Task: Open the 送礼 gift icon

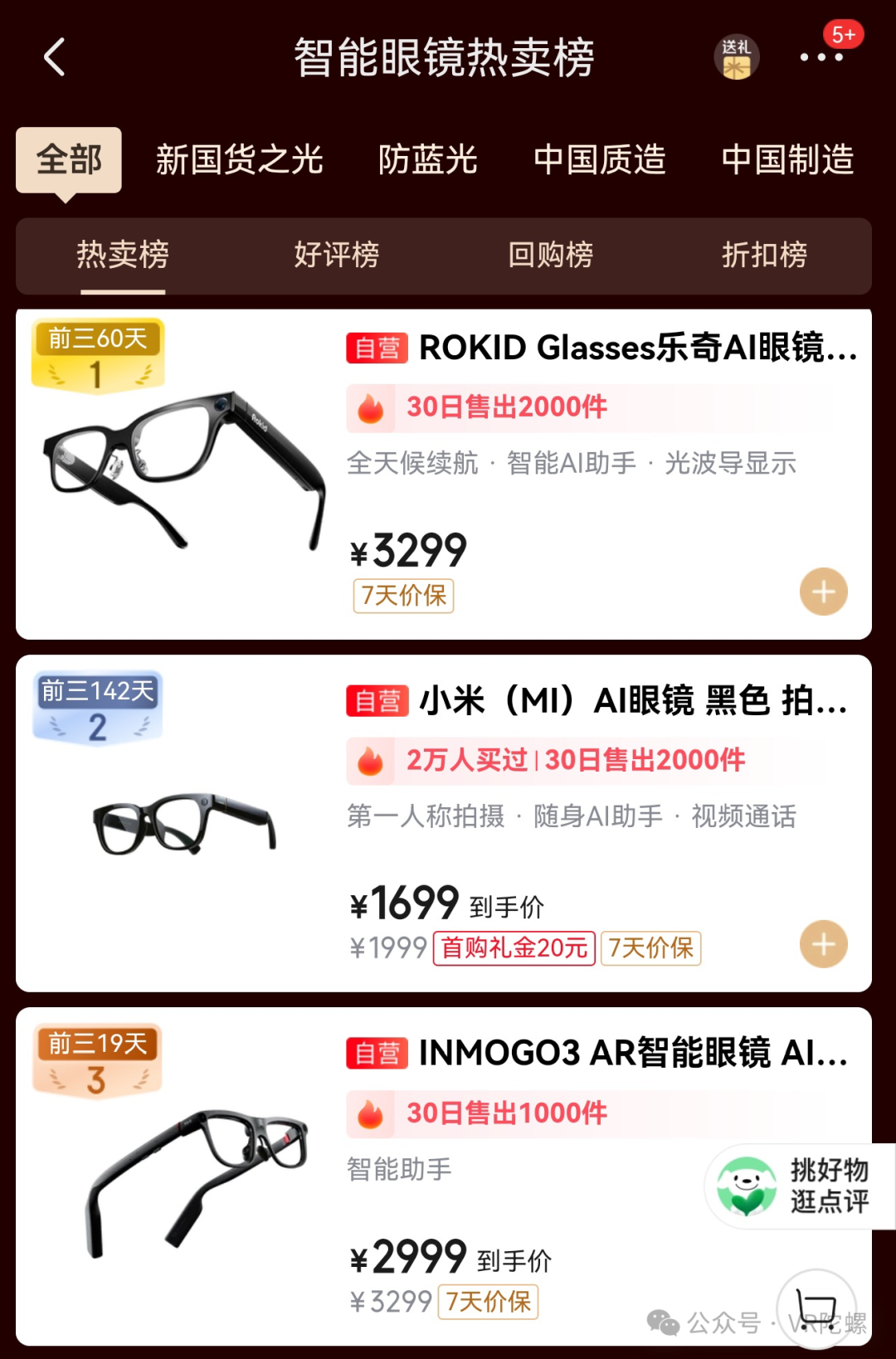Action: (736, 58)
